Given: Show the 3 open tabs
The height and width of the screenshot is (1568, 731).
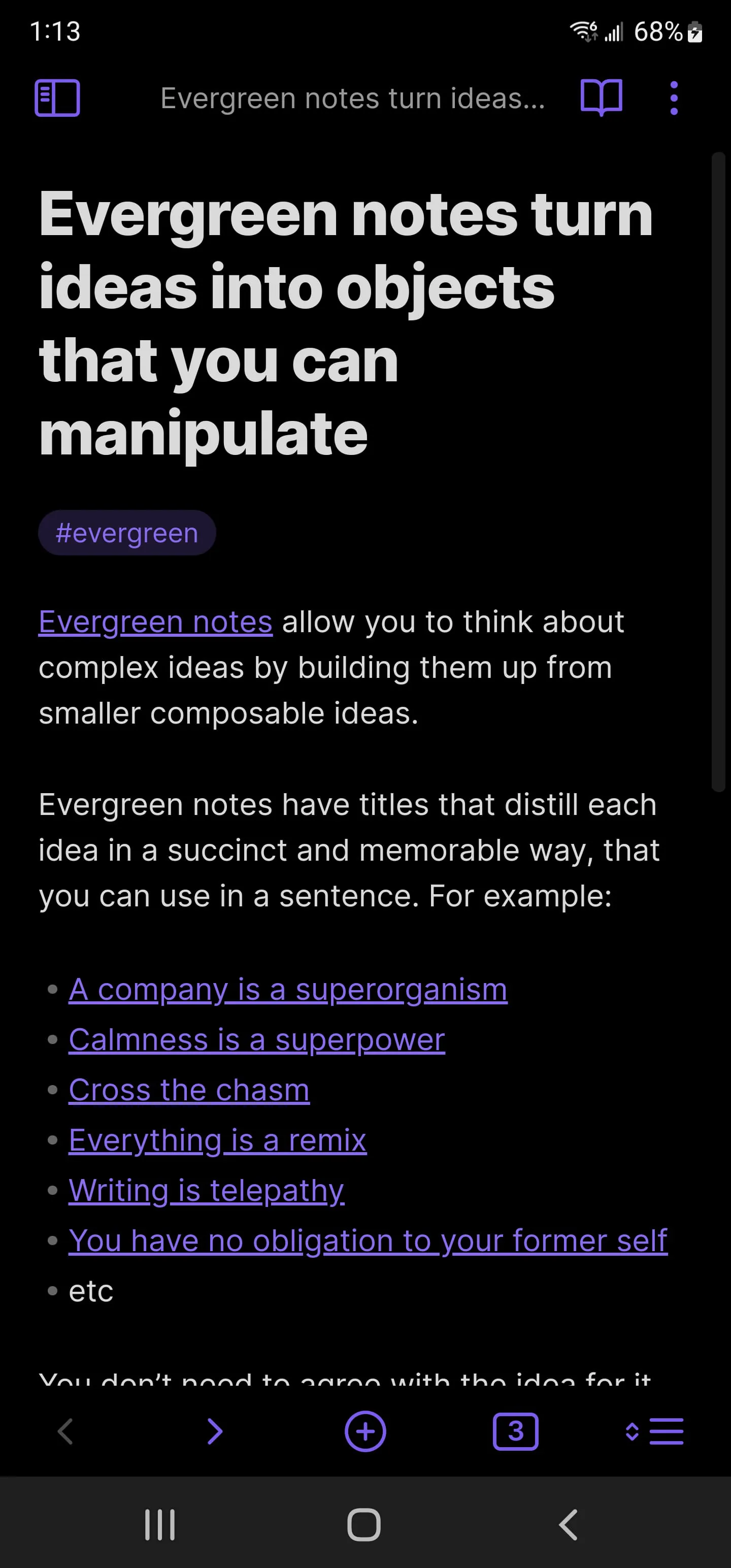Looking at the screenshot, I should point(515,1431).
